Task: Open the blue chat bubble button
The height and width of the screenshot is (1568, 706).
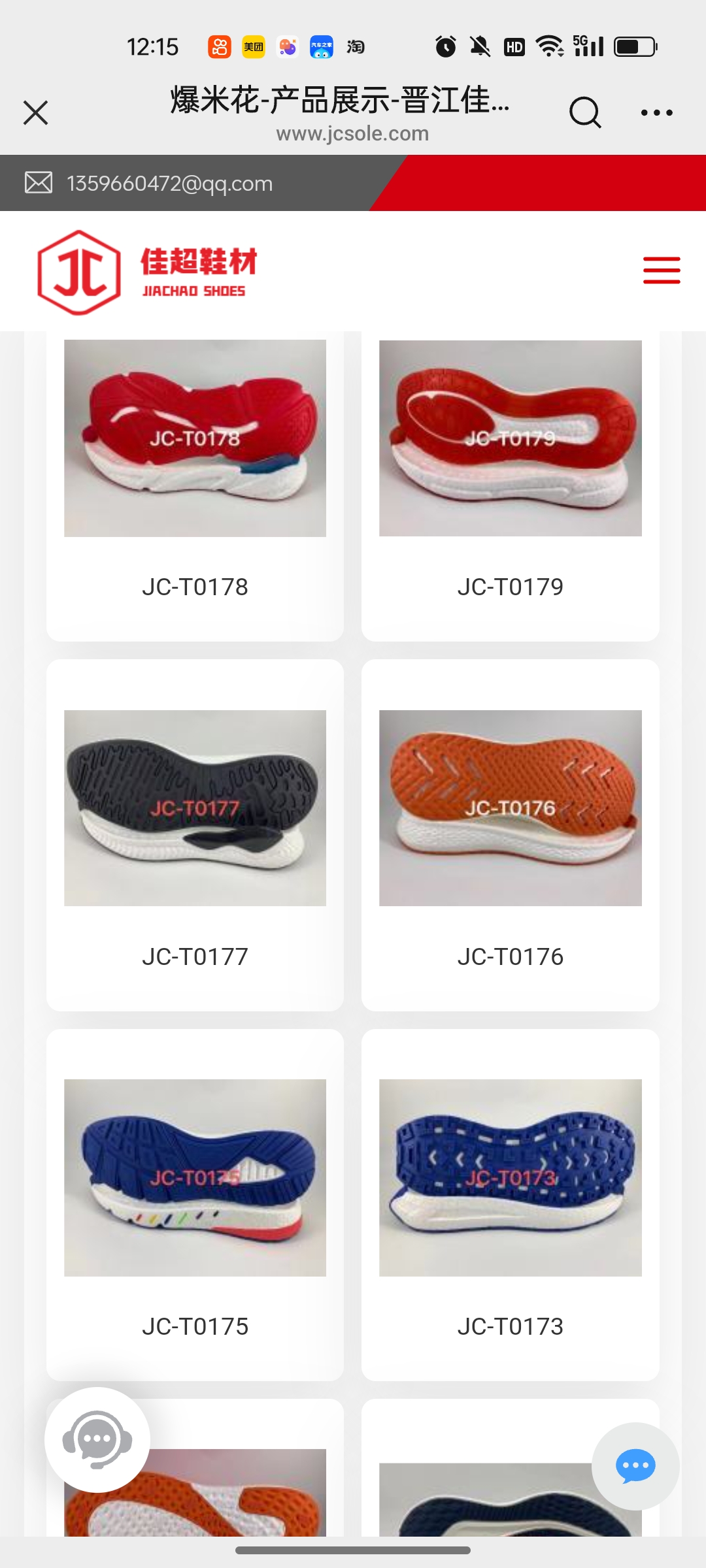Action: point(635,1466)
